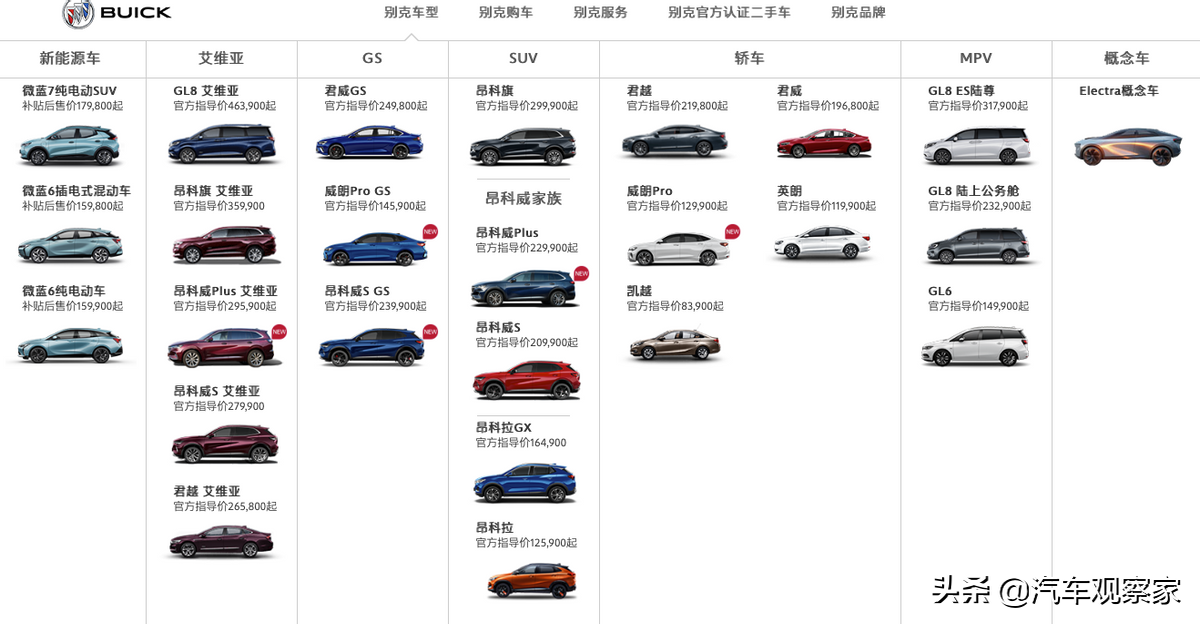This screenshot has width=1200, height=624.
Task: View the 昂科威S GS model
Action: (x=371, y=346)
